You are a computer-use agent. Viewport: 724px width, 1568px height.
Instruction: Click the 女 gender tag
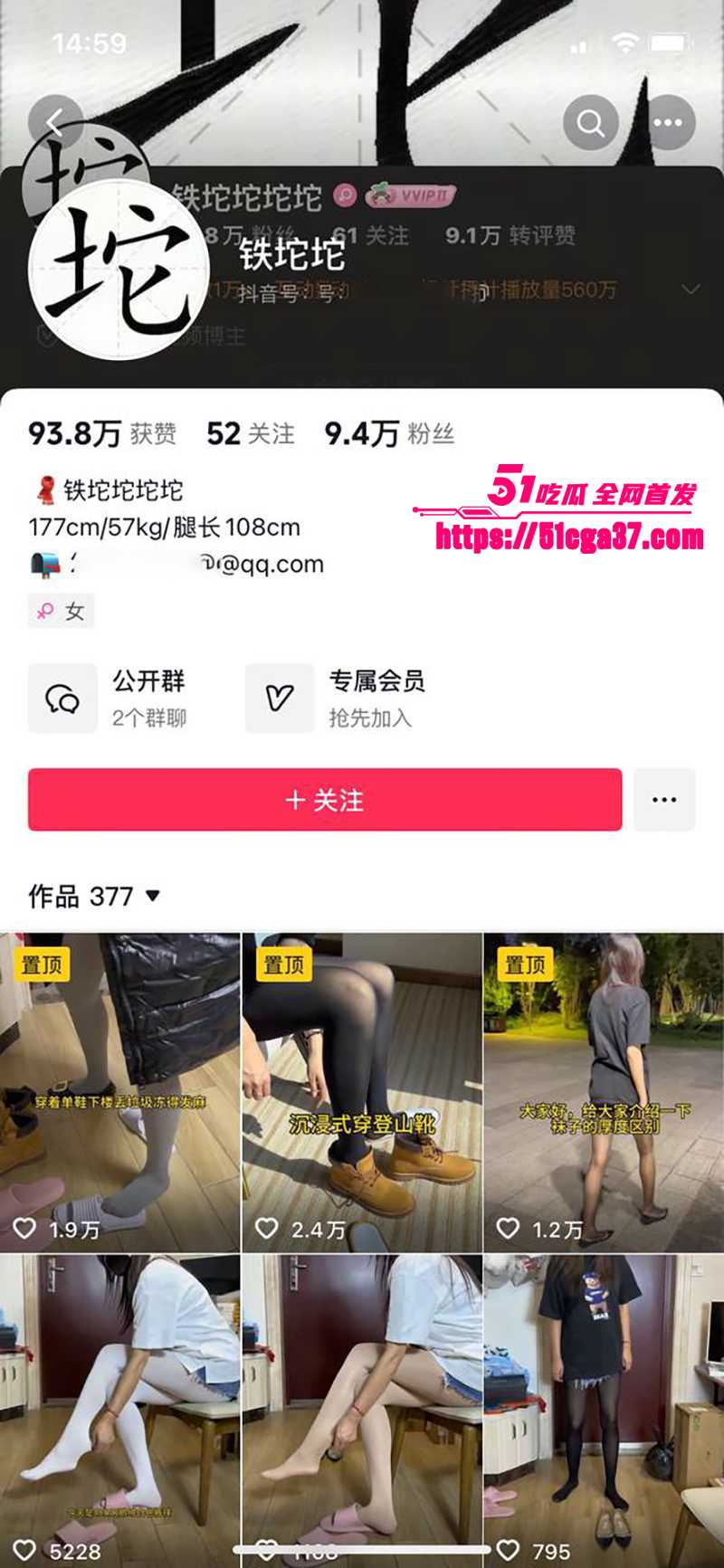[60, 610]
